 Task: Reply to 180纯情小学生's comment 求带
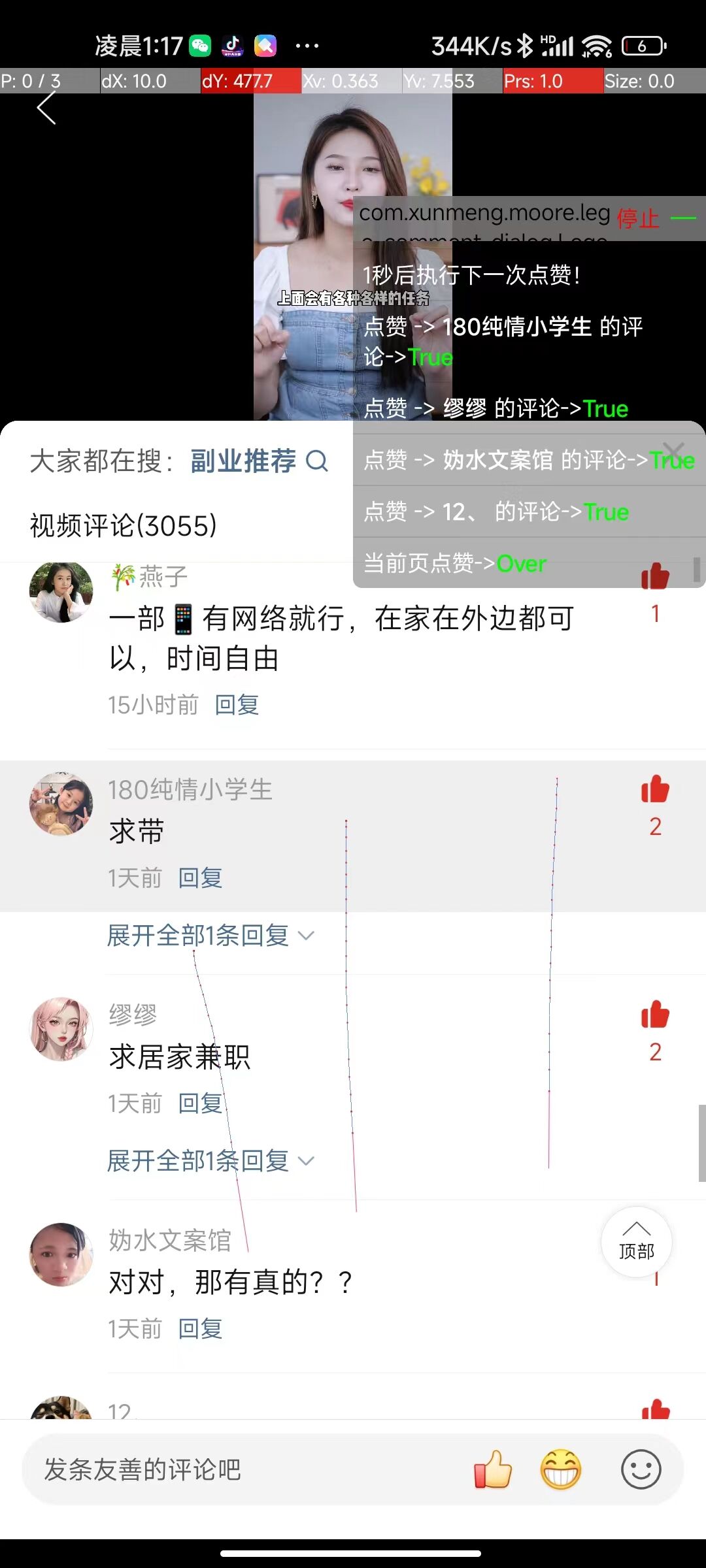pyautogui.click(x=200, y=878)
